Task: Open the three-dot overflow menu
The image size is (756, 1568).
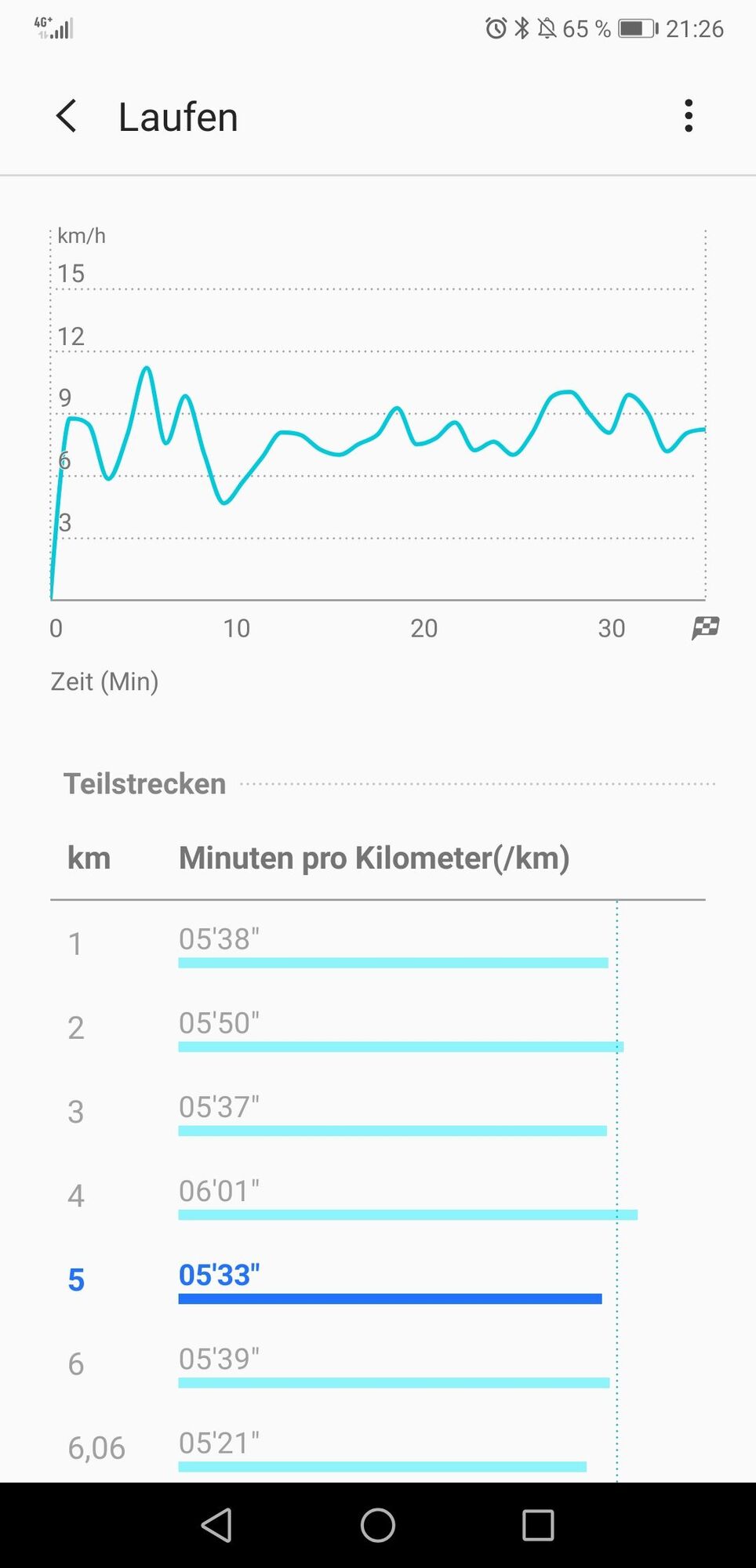Action: [x=689, y=116]
